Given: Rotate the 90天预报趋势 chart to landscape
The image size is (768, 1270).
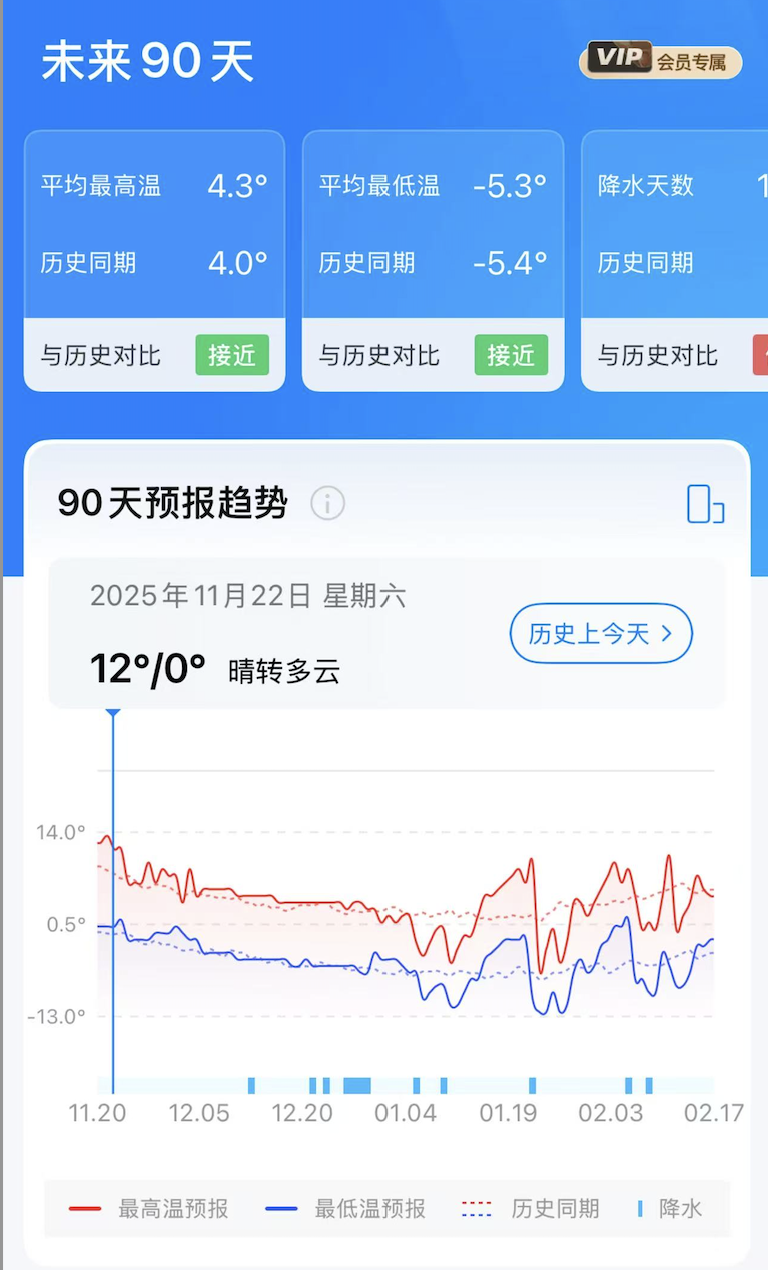Looking at the screenshot, I should tap(705, 503).
